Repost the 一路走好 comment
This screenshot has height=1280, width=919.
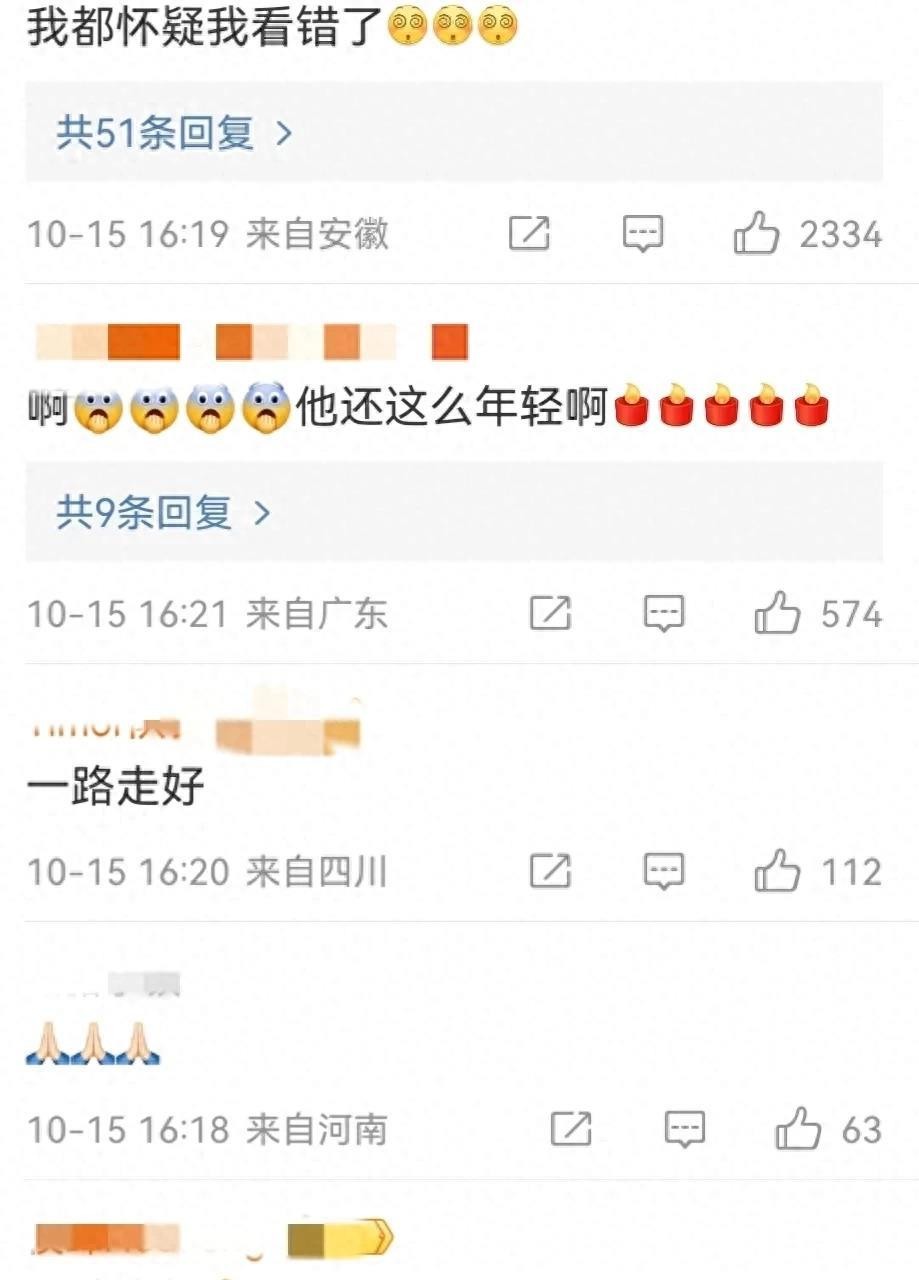pyautogui.click(x=550, y=872)
